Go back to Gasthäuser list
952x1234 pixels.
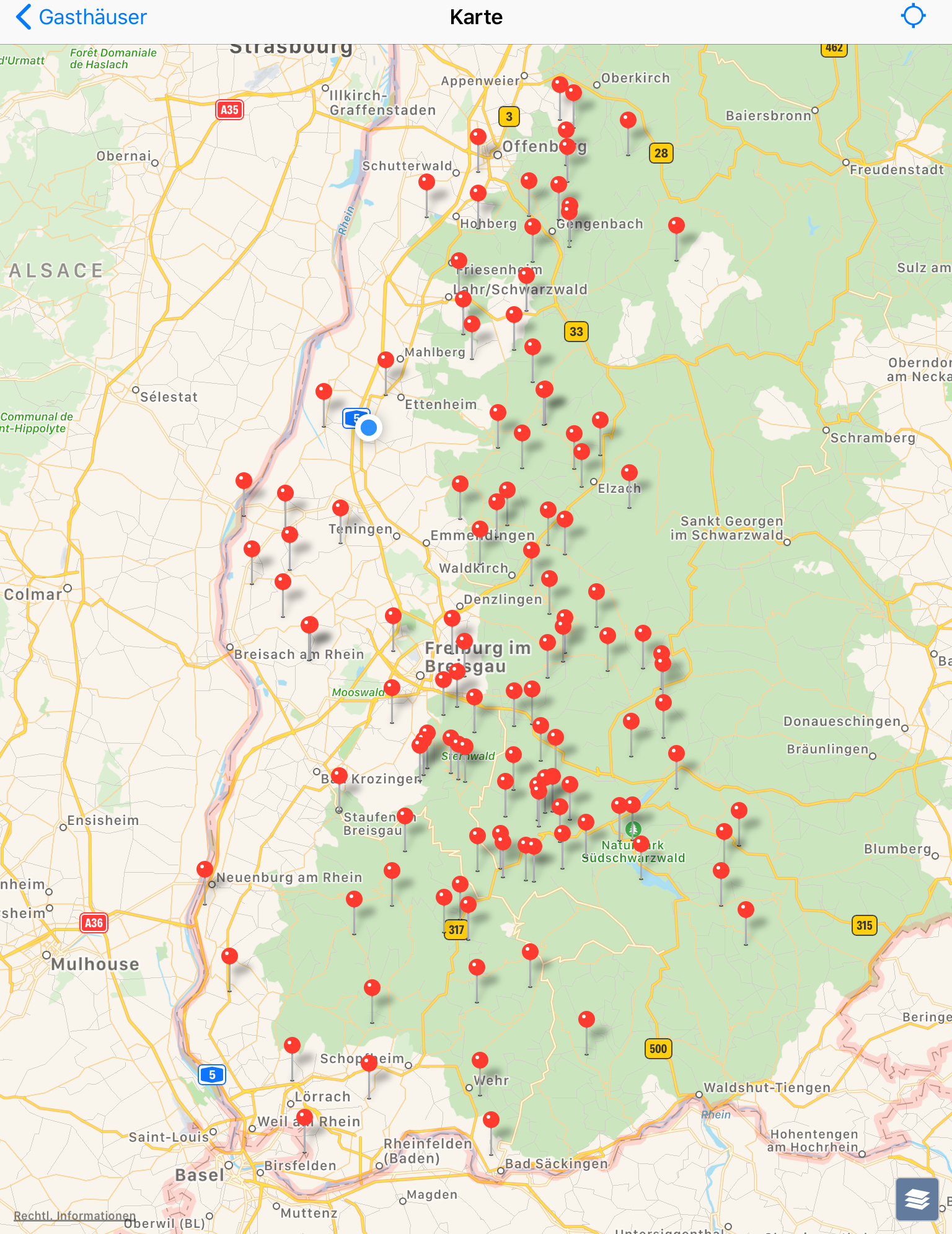(x=81, y=17)
